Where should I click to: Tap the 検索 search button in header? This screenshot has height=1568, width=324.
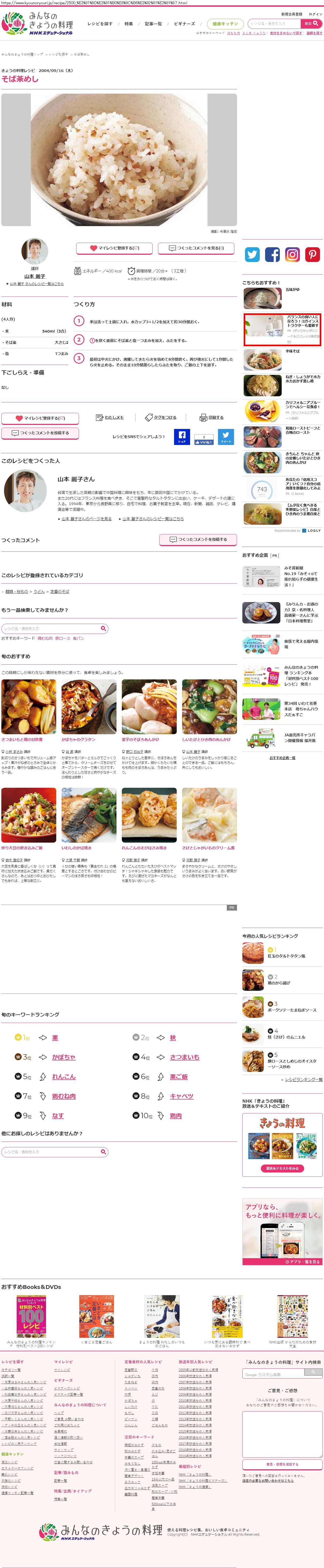click(x=311, y=24)
